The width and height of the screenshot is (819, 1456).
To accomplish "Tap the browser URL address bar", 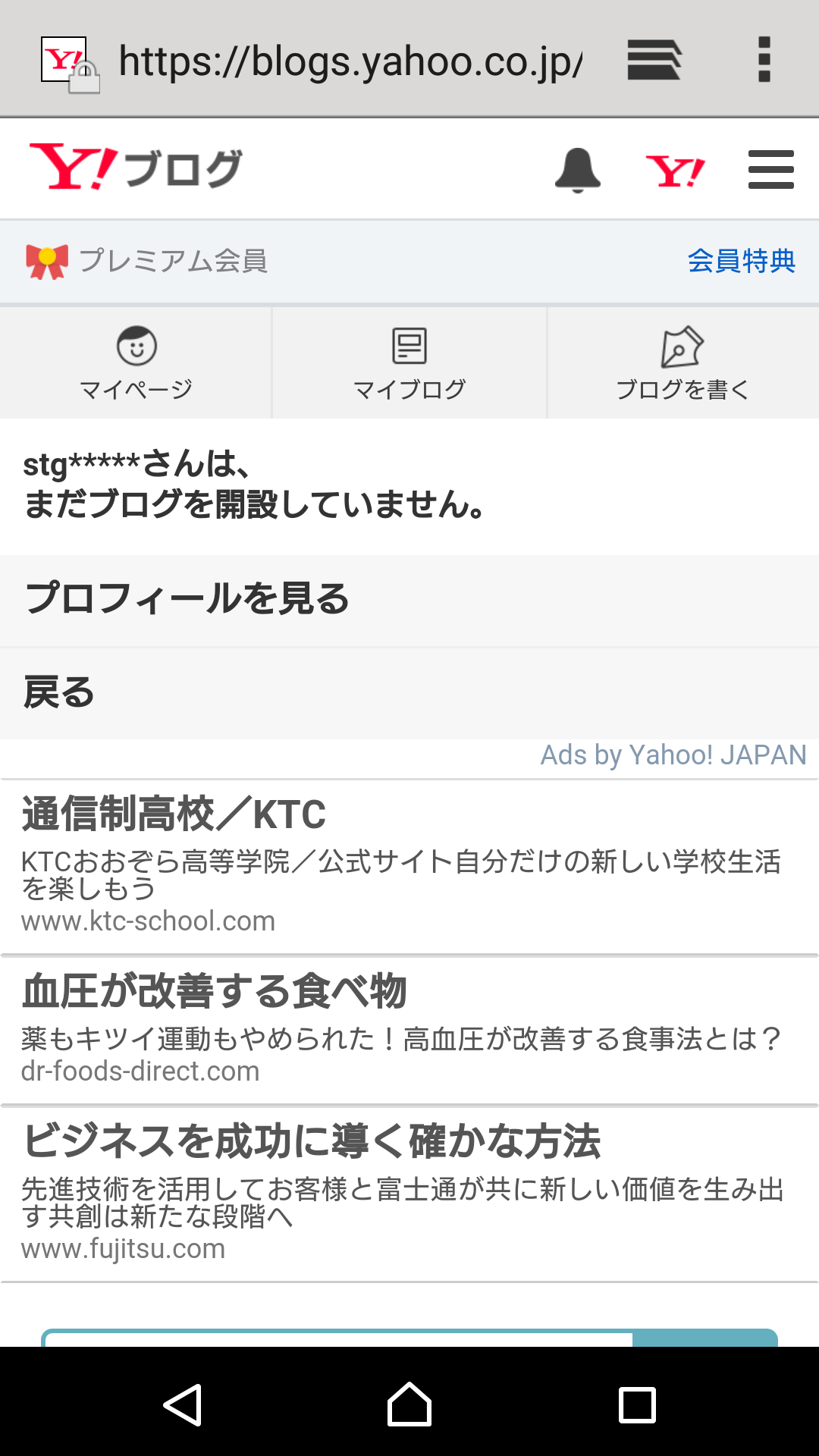I will [x=350, y=61].
